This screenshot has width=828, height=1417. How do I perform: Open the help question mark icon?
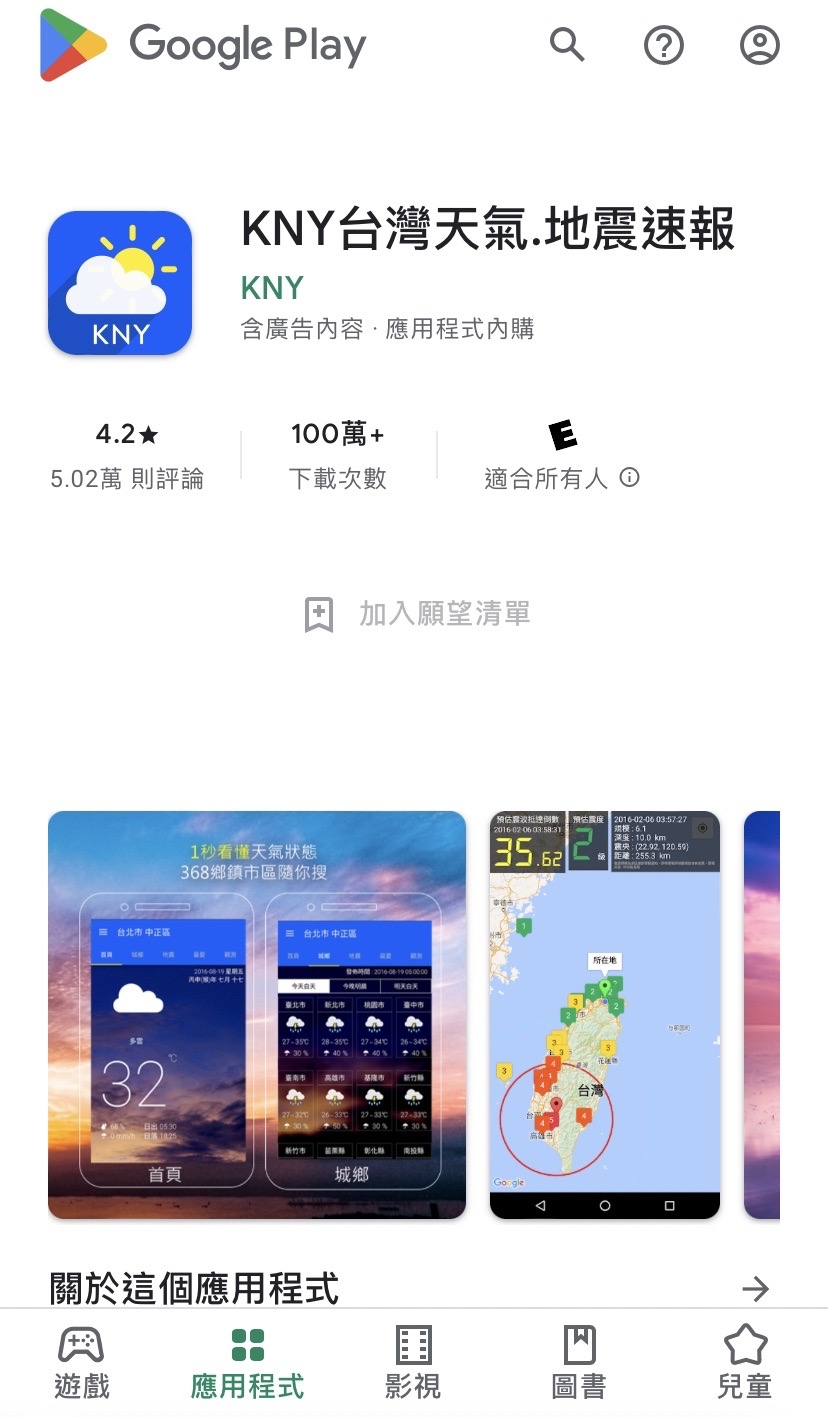click(663, 45)
